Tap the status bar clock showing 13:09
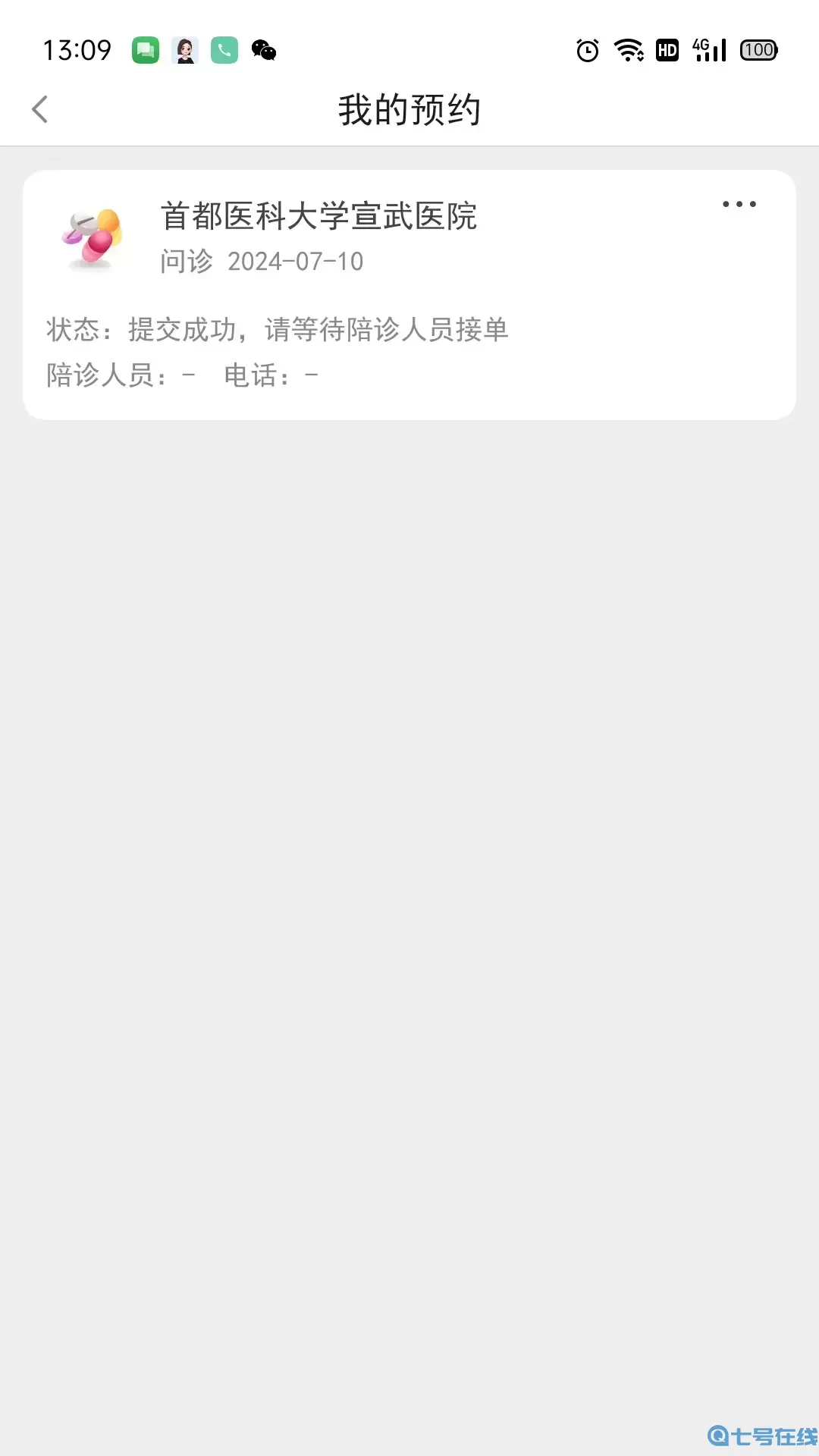Screen dimensions: 819x1456 [78, 50]
